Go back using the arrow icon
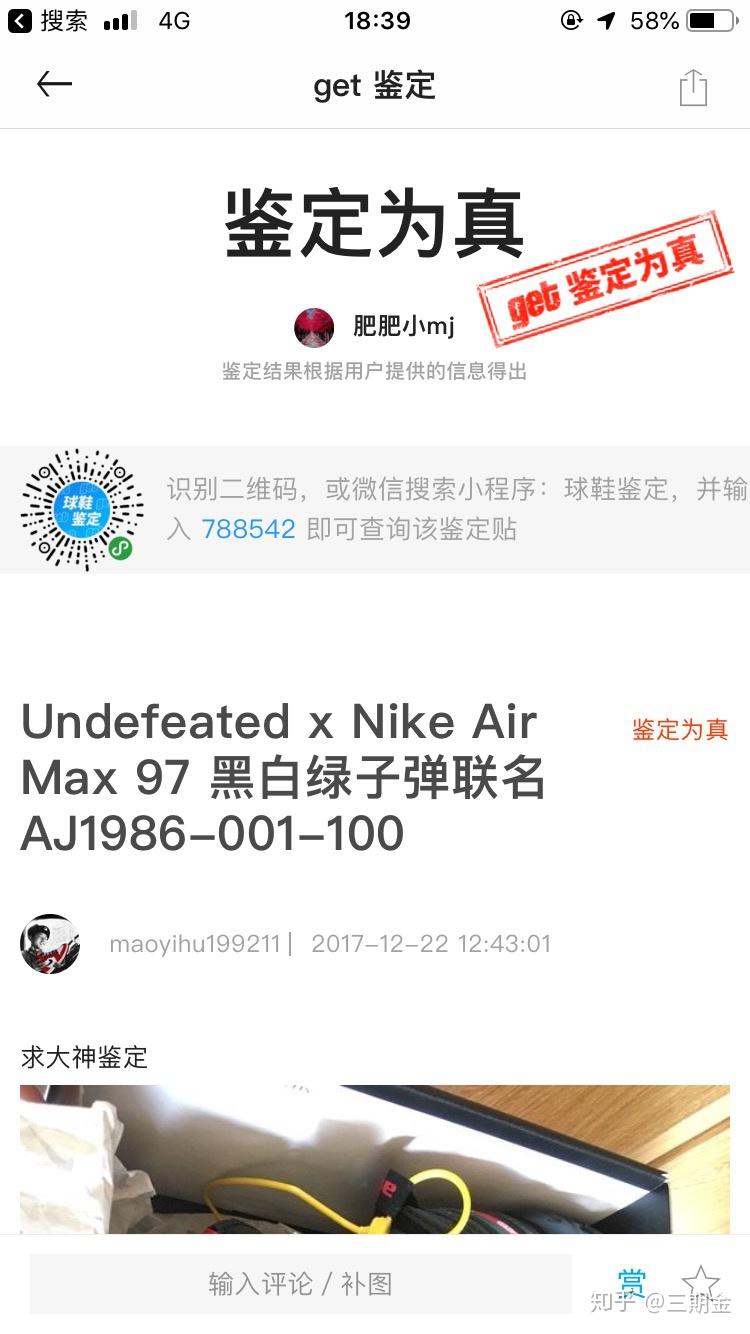The width and height of the screenshot is (750, 1334). click(54, 85)
